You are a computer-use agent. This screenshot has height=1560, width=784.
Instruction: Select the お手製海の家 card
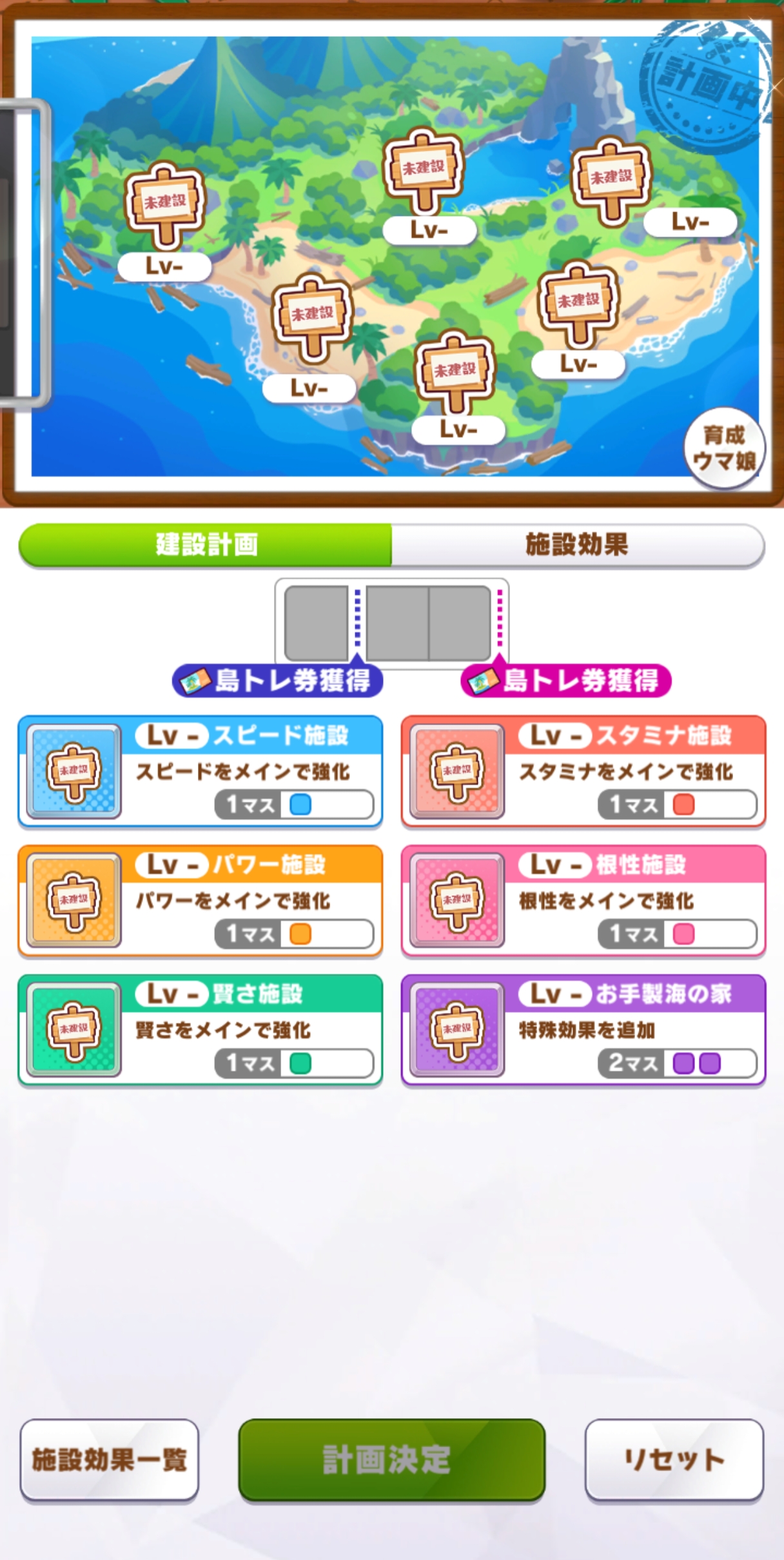(583, 1030)
